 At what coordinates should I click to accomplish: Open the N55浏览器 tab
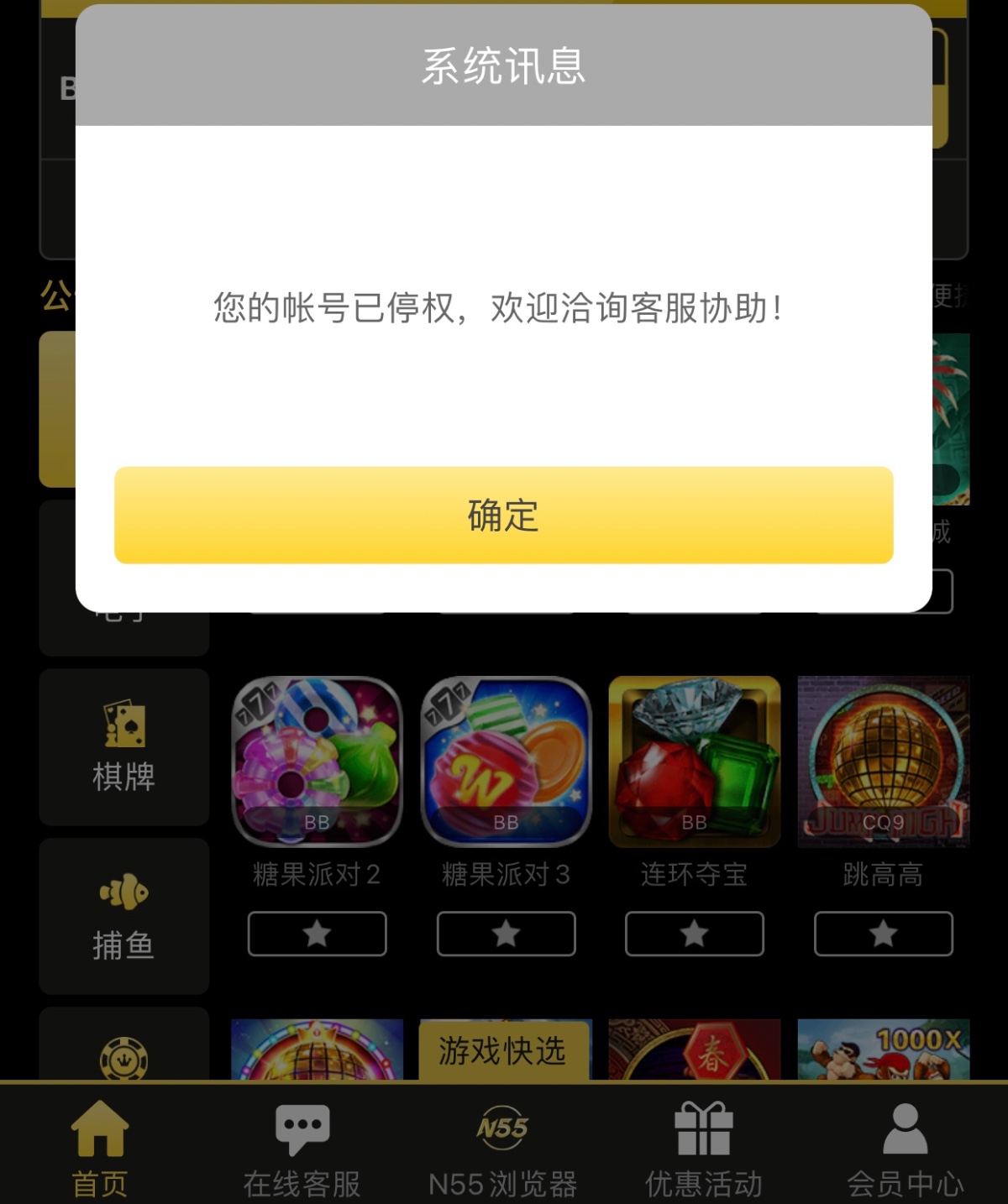(502, 1148)
